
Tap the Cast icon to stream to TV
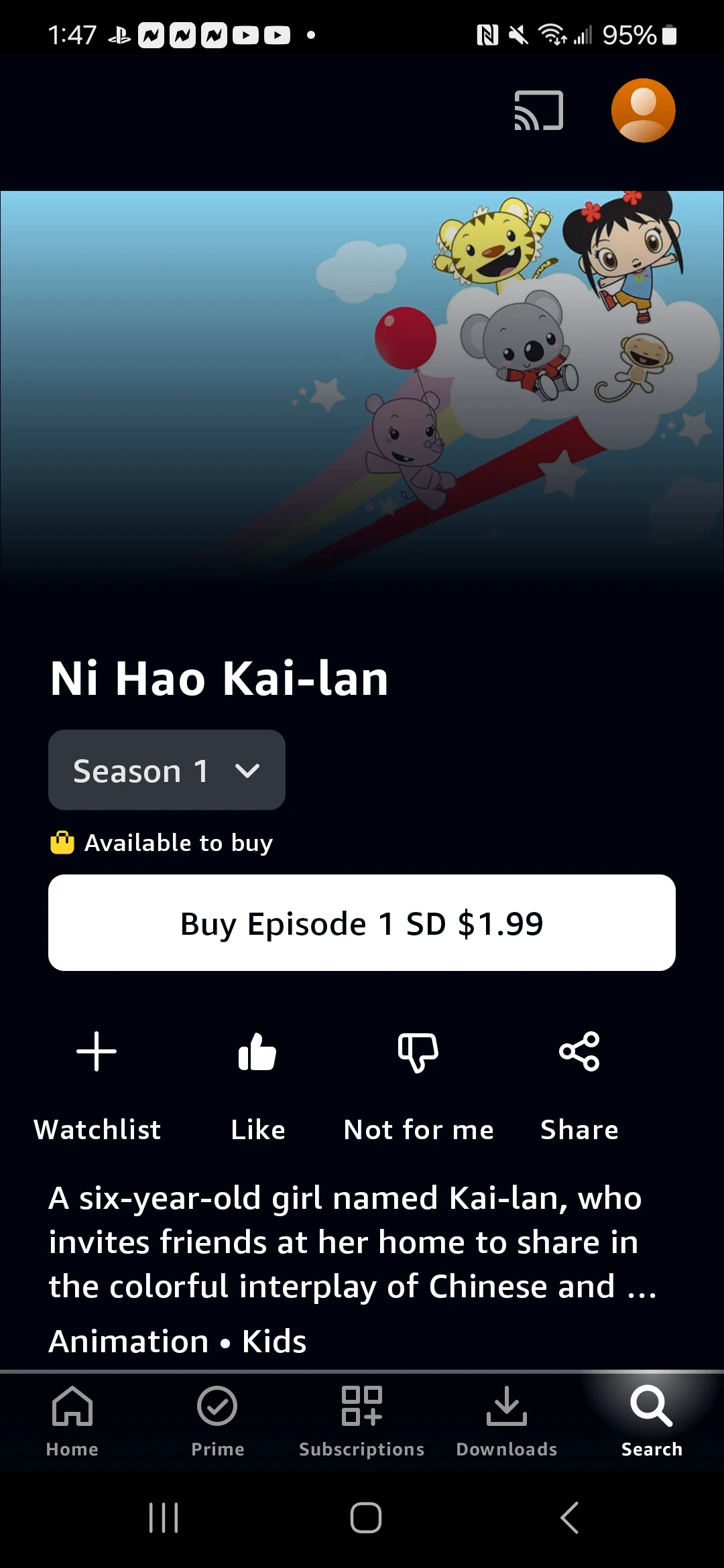[537, 110]
